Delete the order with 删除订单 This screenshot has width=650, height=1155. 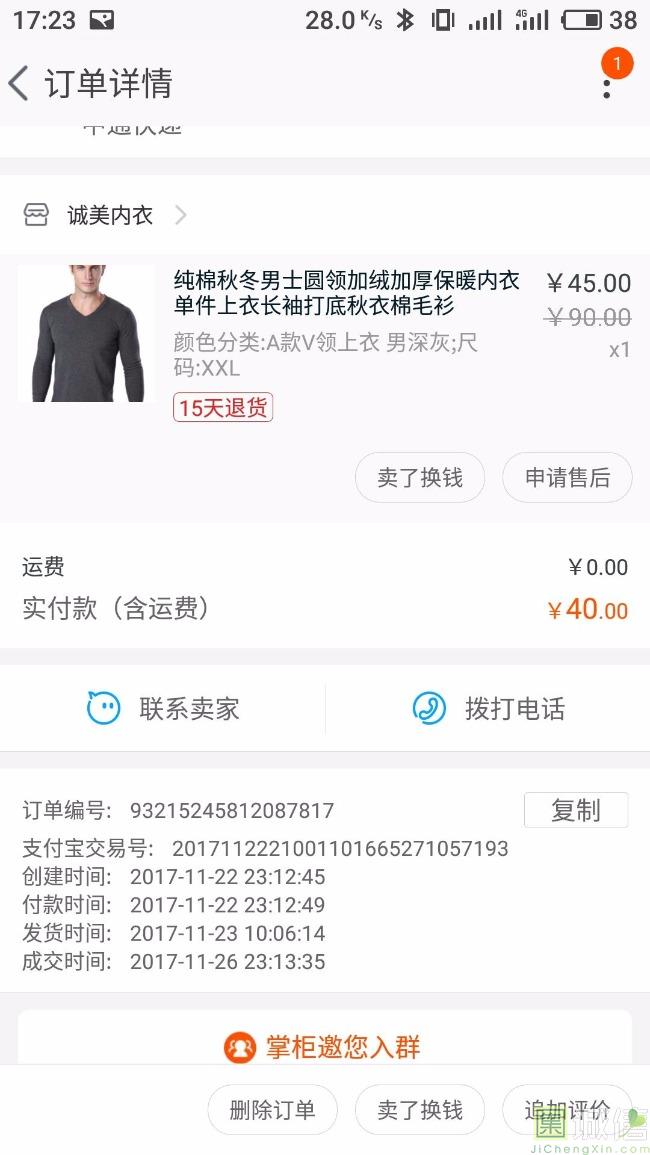pos(273,1109)
